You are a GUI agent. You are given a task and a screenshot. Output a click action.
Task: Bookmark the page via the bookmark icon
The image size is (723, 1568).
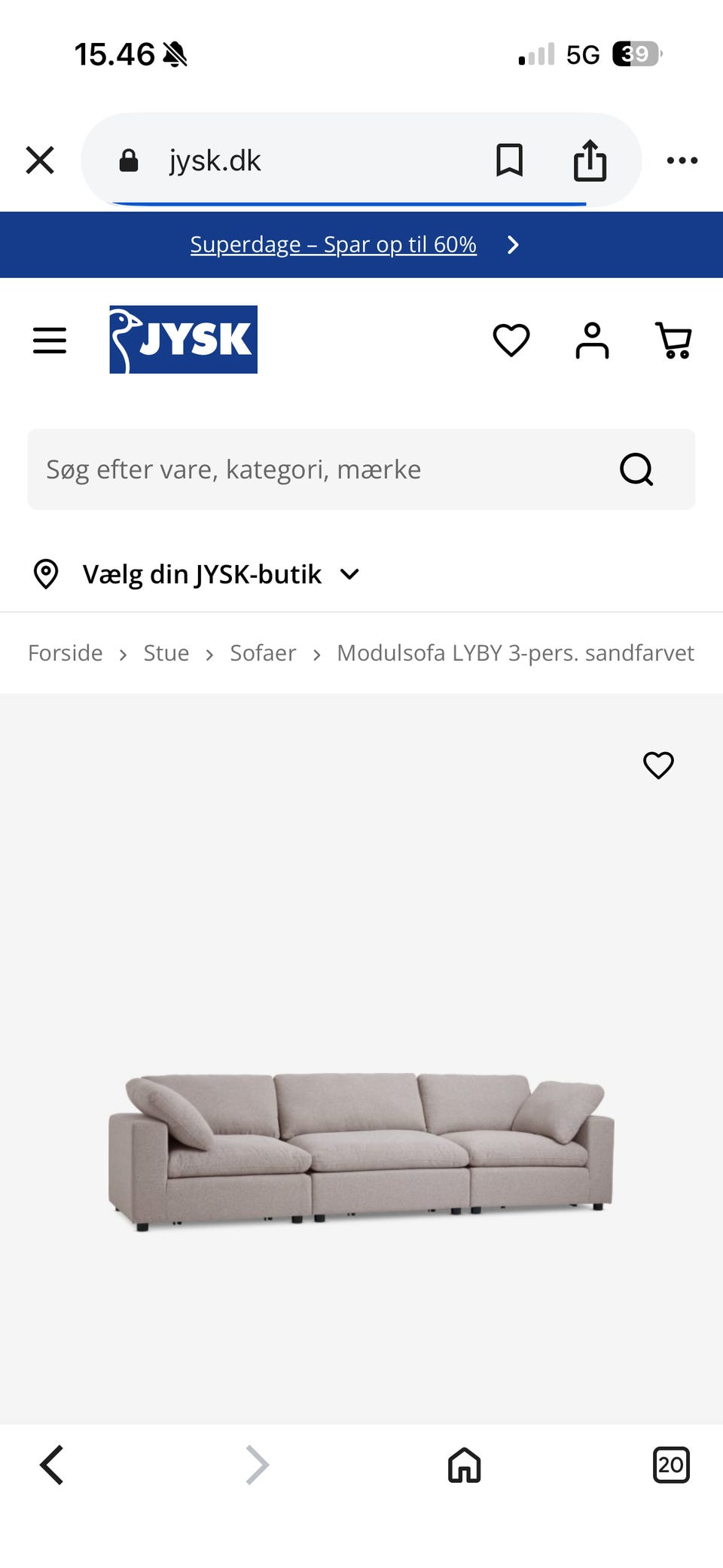coord(508,160)
